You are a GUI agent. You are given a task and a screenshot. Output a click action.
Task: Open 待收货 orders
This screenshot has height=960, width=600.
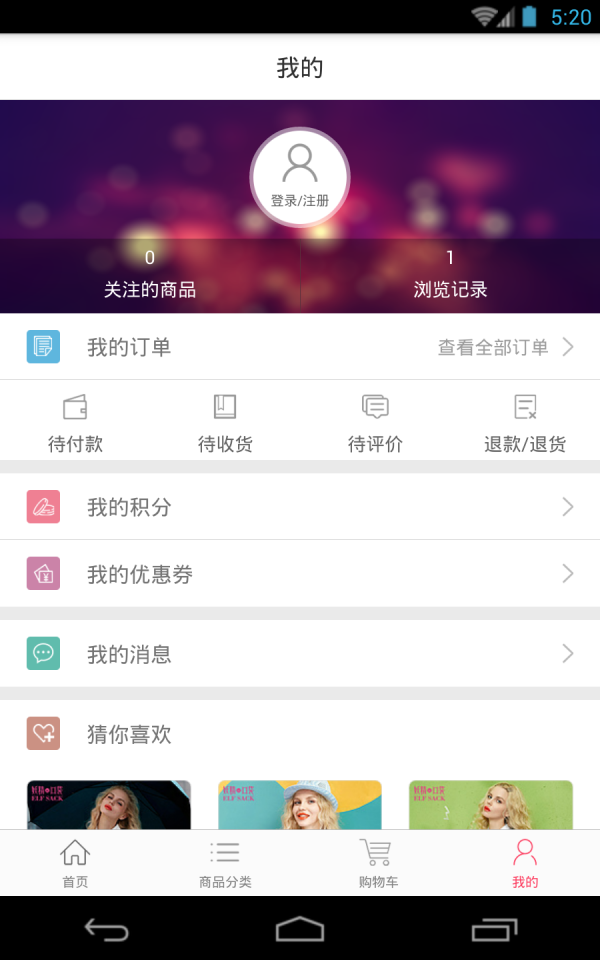click(x=225, y=423)
